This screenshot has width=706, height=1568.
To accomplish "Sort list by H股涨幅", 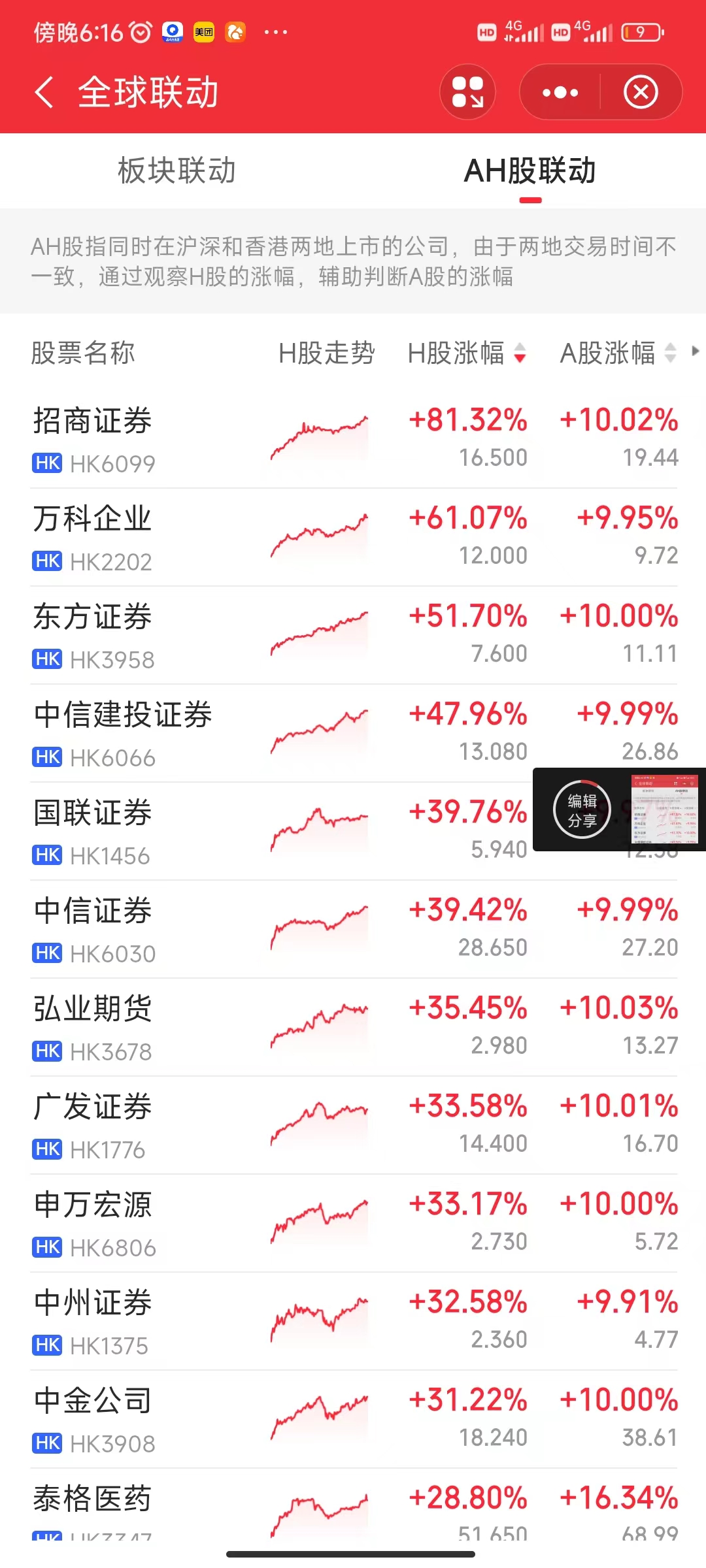I will (466, 353).
